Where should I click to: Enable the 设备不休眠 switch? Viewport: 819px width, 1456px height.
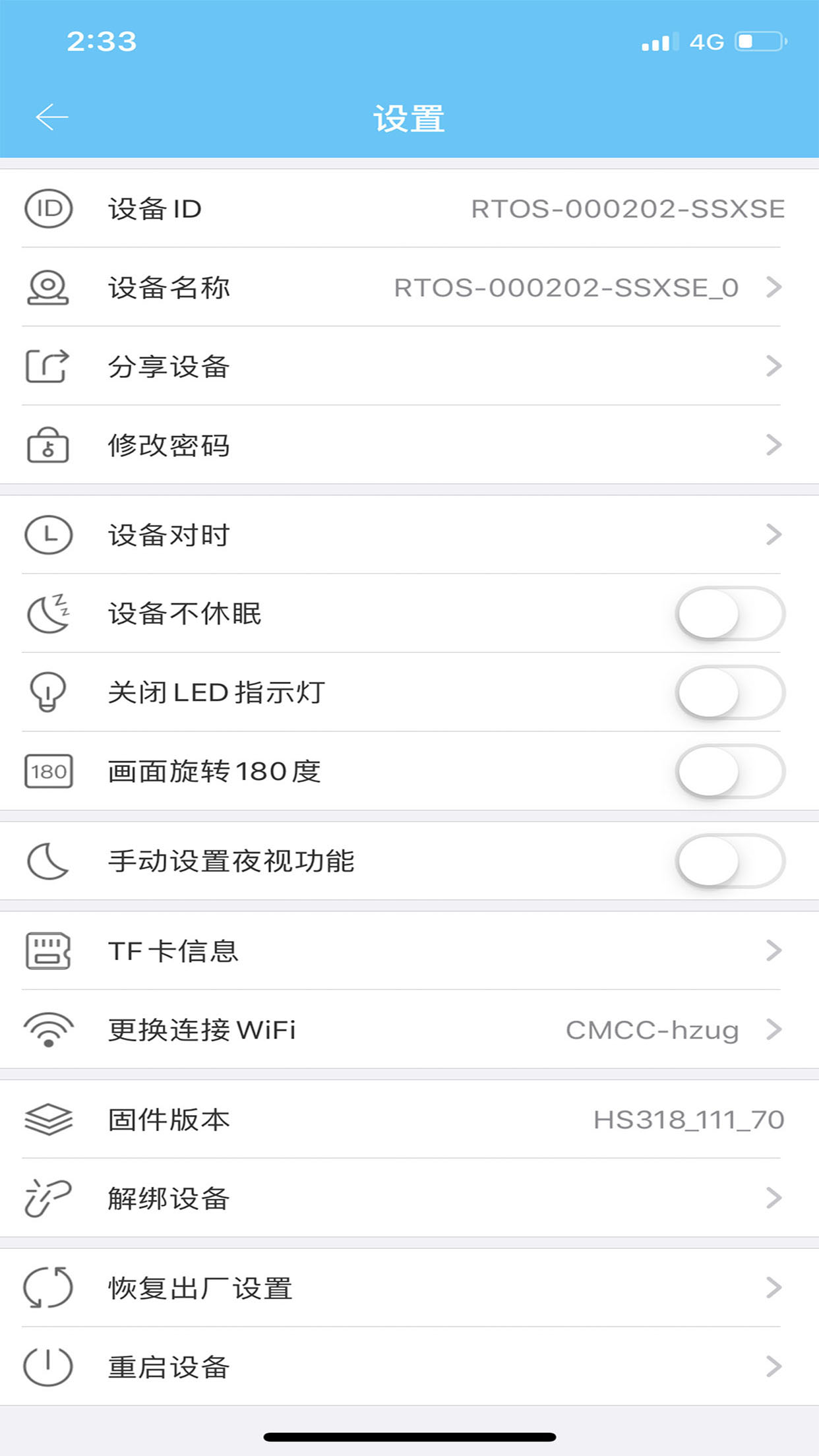click(x=731, y=614)
